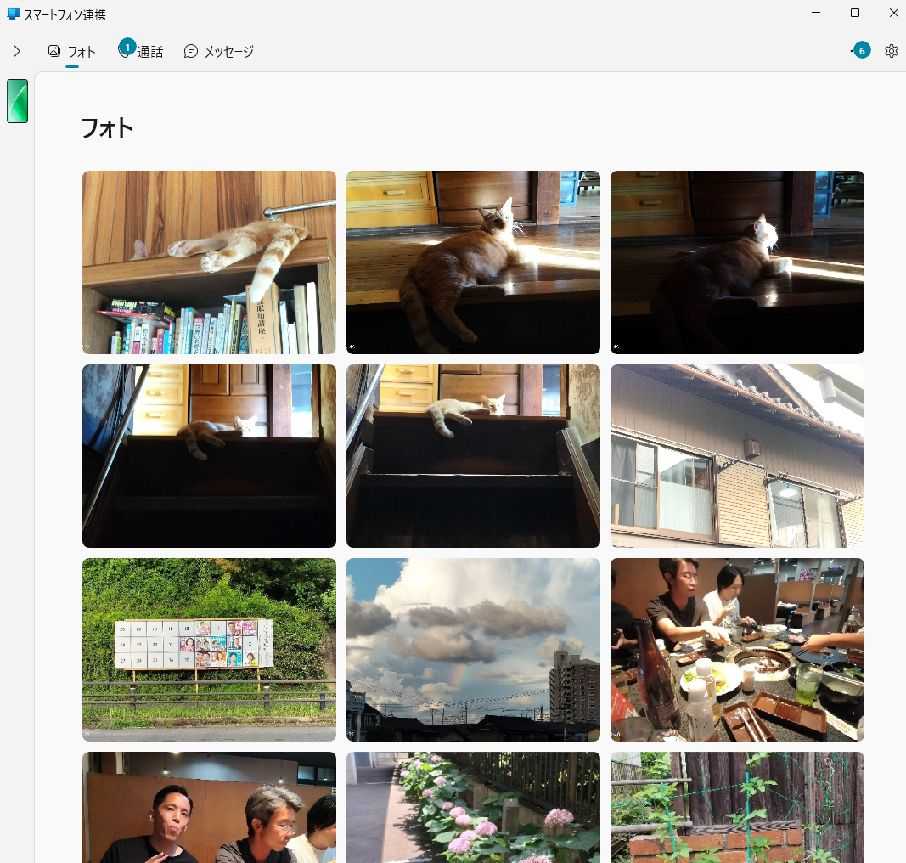This screenshot has height=863, width=906.
Task: Switch to the 通話 tab
Action: [141, 51]
